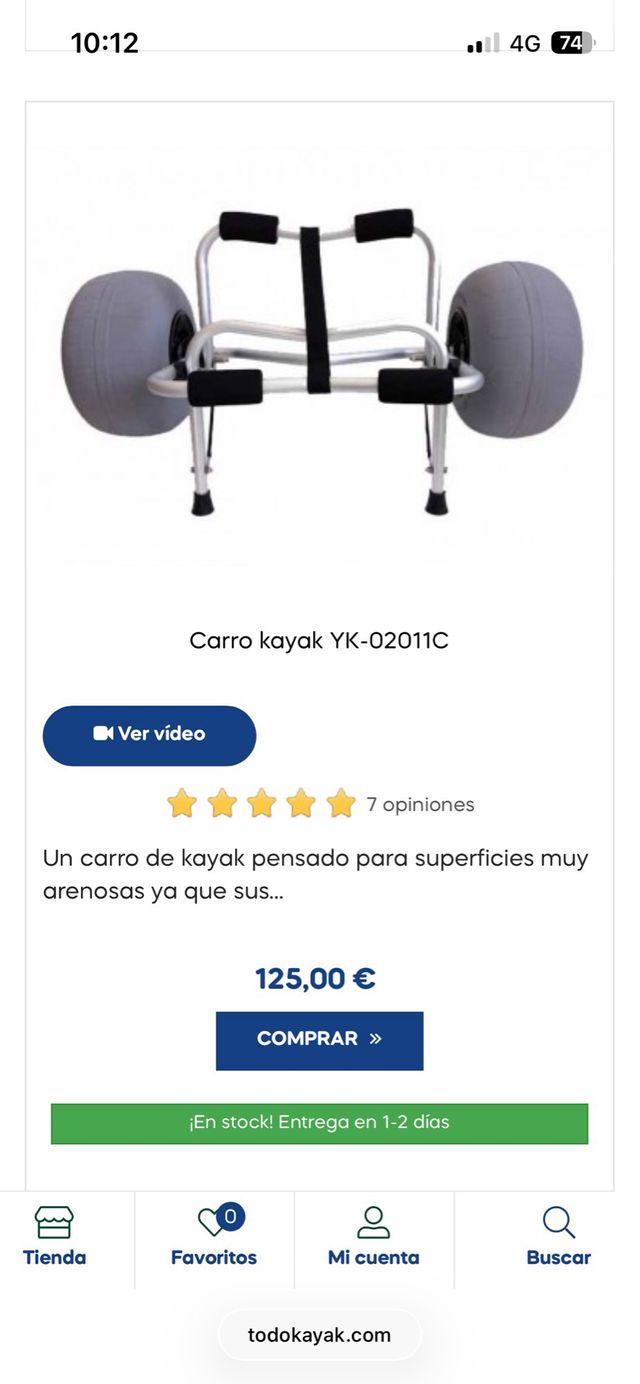Viewport: 640px width, 1384px height.
Task: Tap the todokayak.com address bar
Action: click(x=319, y=1335)
